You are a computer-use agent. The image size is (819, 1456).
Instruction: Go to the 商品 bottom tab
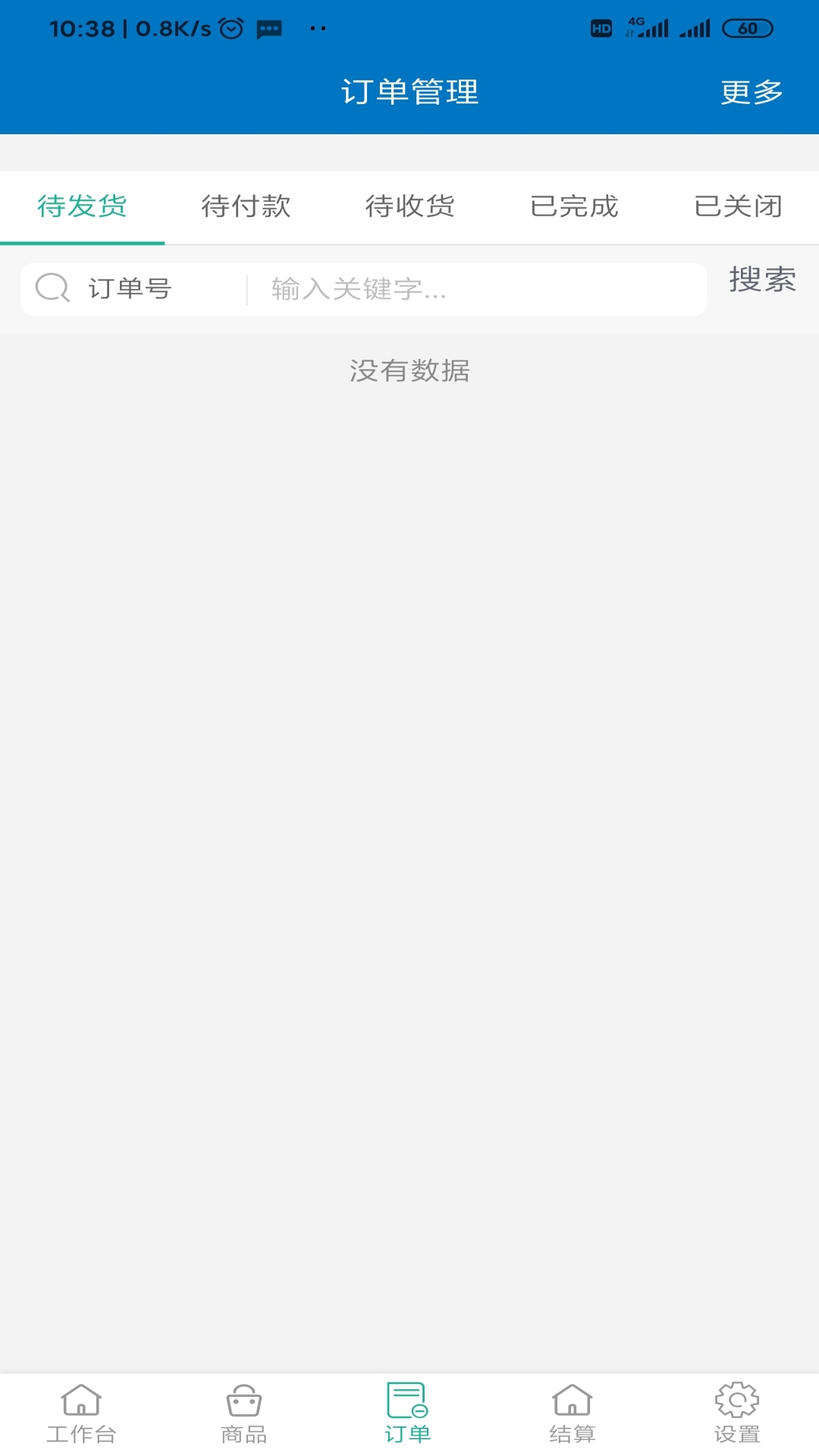click(x=244, y=1414)
